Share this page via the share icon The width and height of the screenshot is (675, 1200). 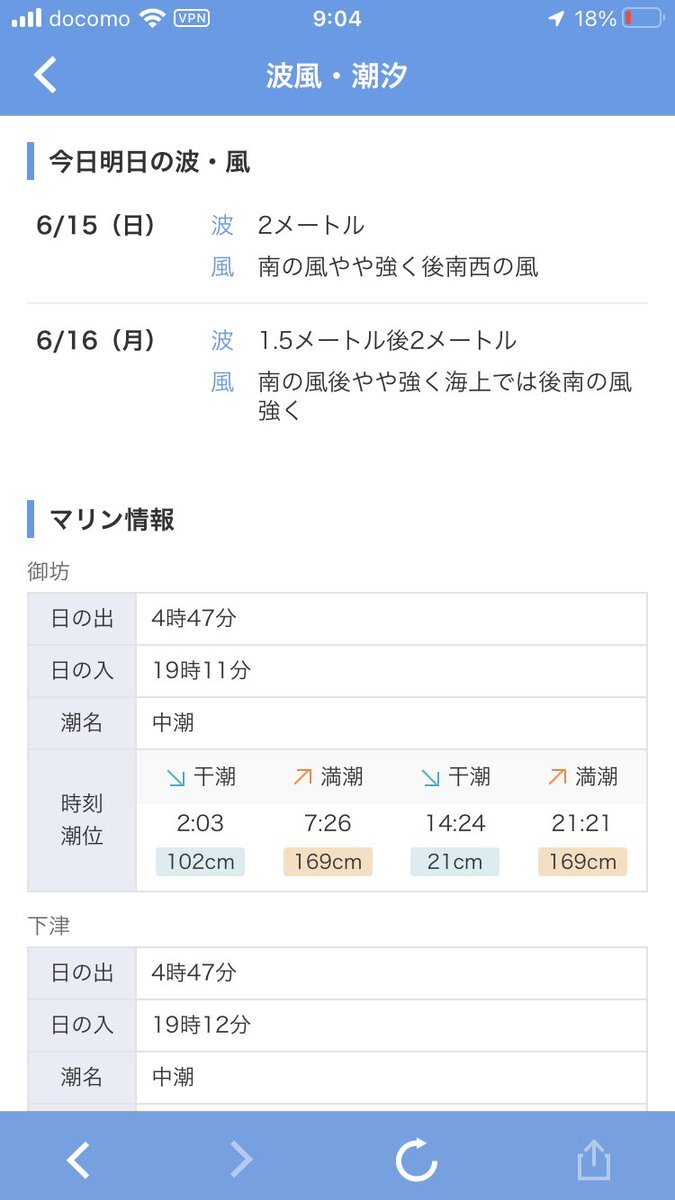593,1159
